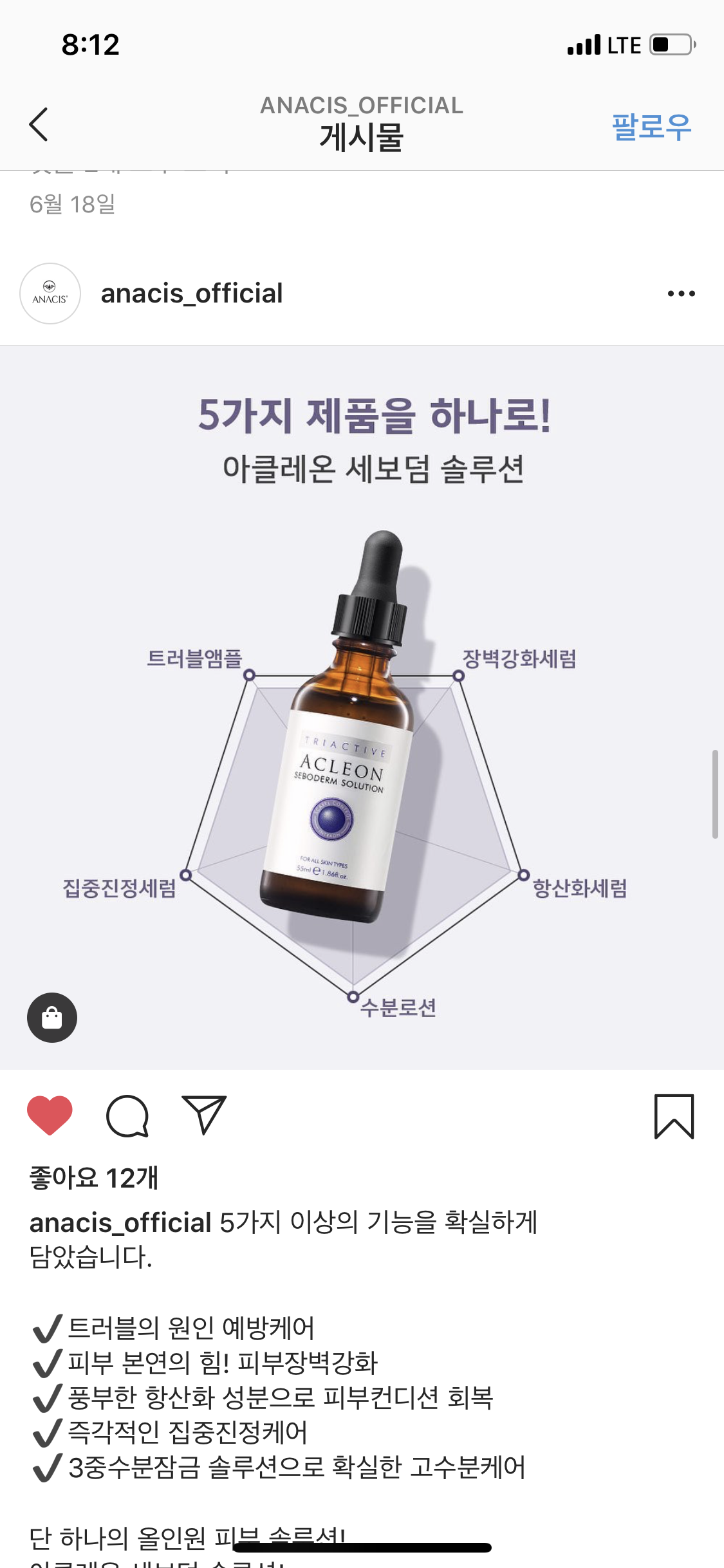Share the post via the paper plane icon
The image size is (724, 1568).
pos(204,1114)
